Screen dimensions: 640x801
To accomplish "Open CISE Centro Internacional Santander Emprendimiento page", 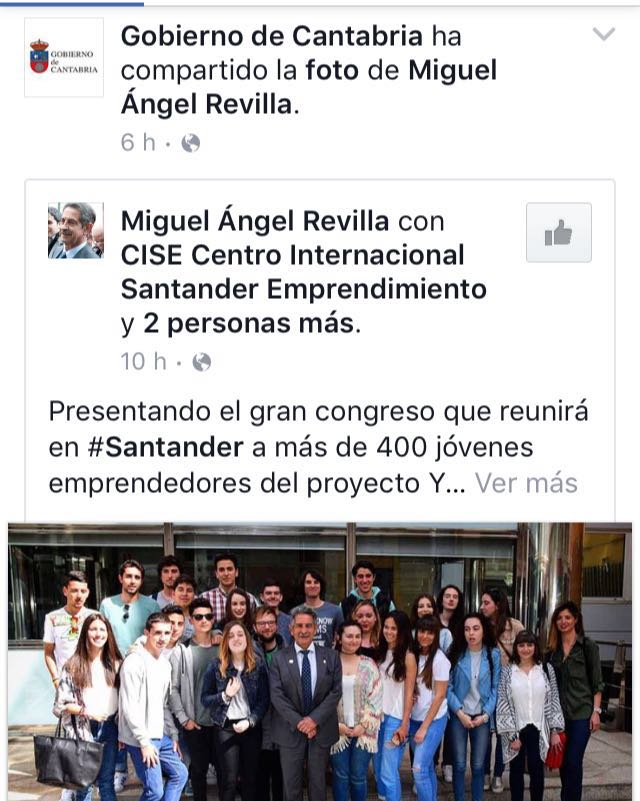I will click(x=303, y=272).
